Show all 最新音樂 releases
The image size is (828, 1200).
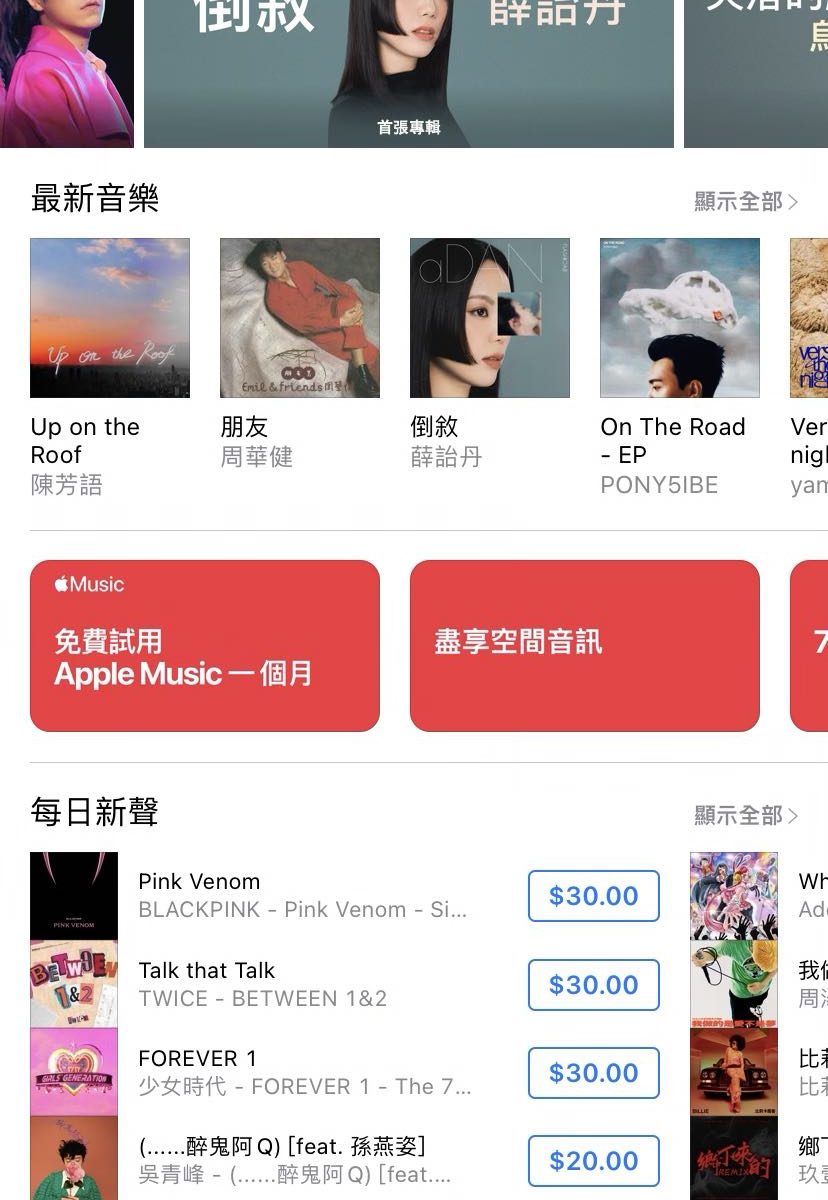pos(746,202)
